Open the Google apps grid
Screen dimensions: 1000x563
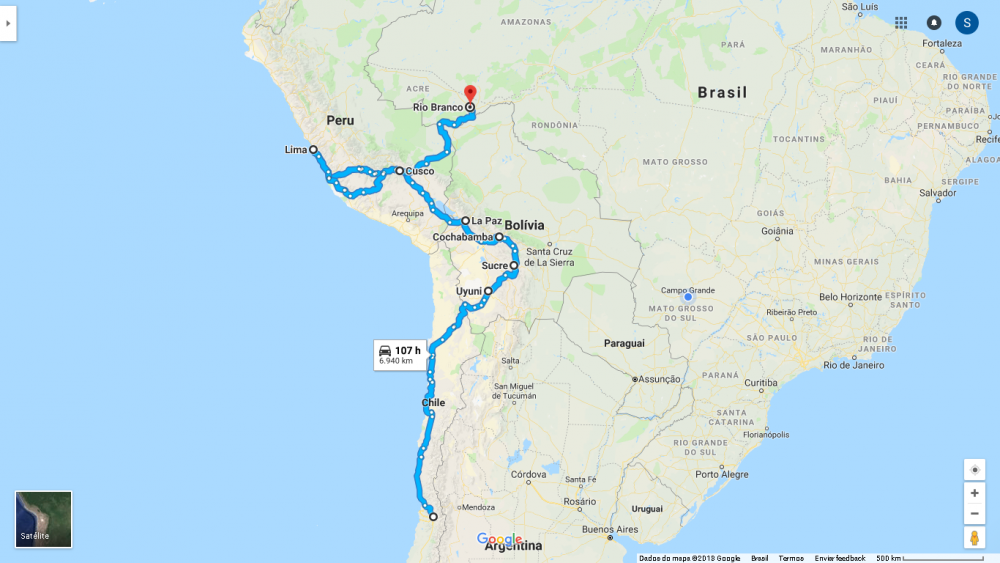(901, 22)
